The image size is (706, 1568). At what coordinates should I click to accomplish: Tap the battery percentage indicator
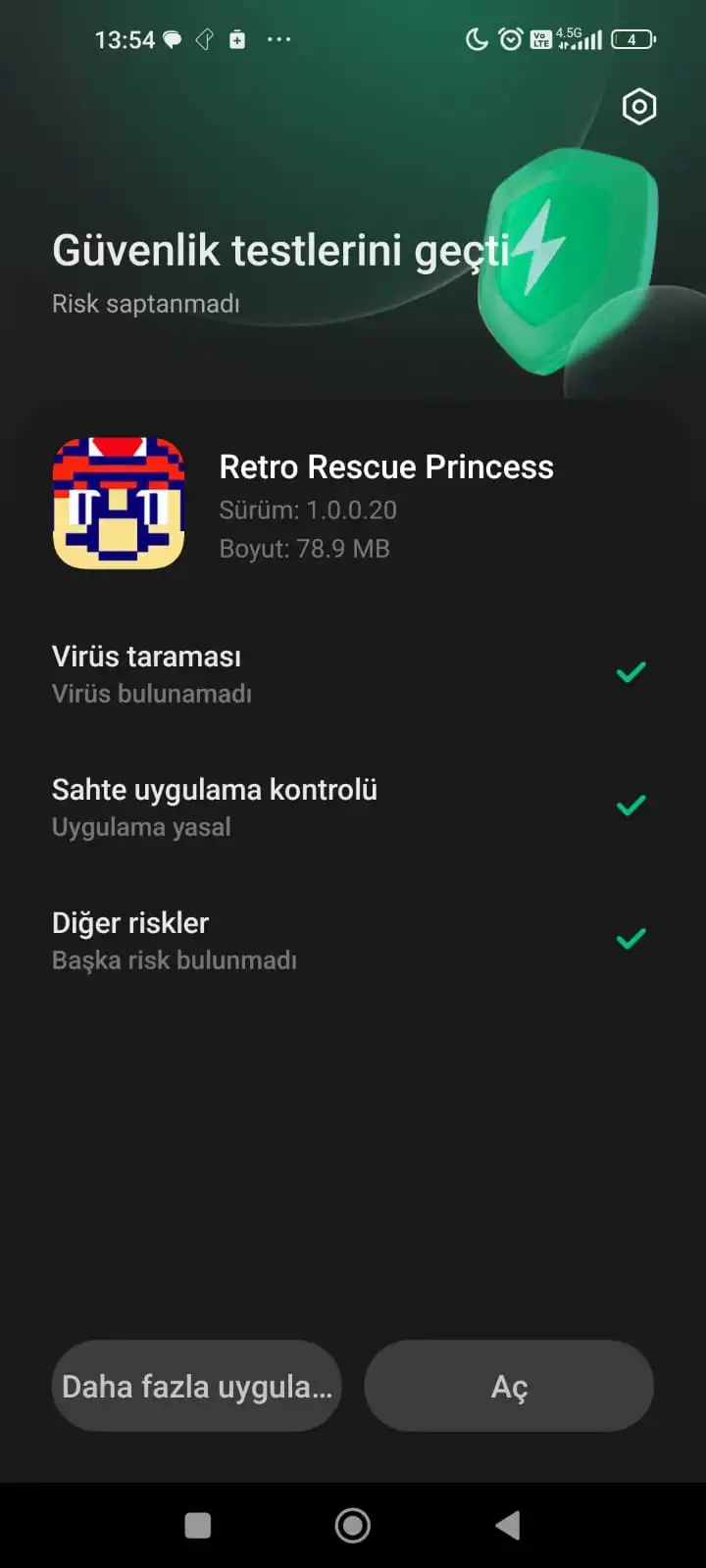pos(632,39)
